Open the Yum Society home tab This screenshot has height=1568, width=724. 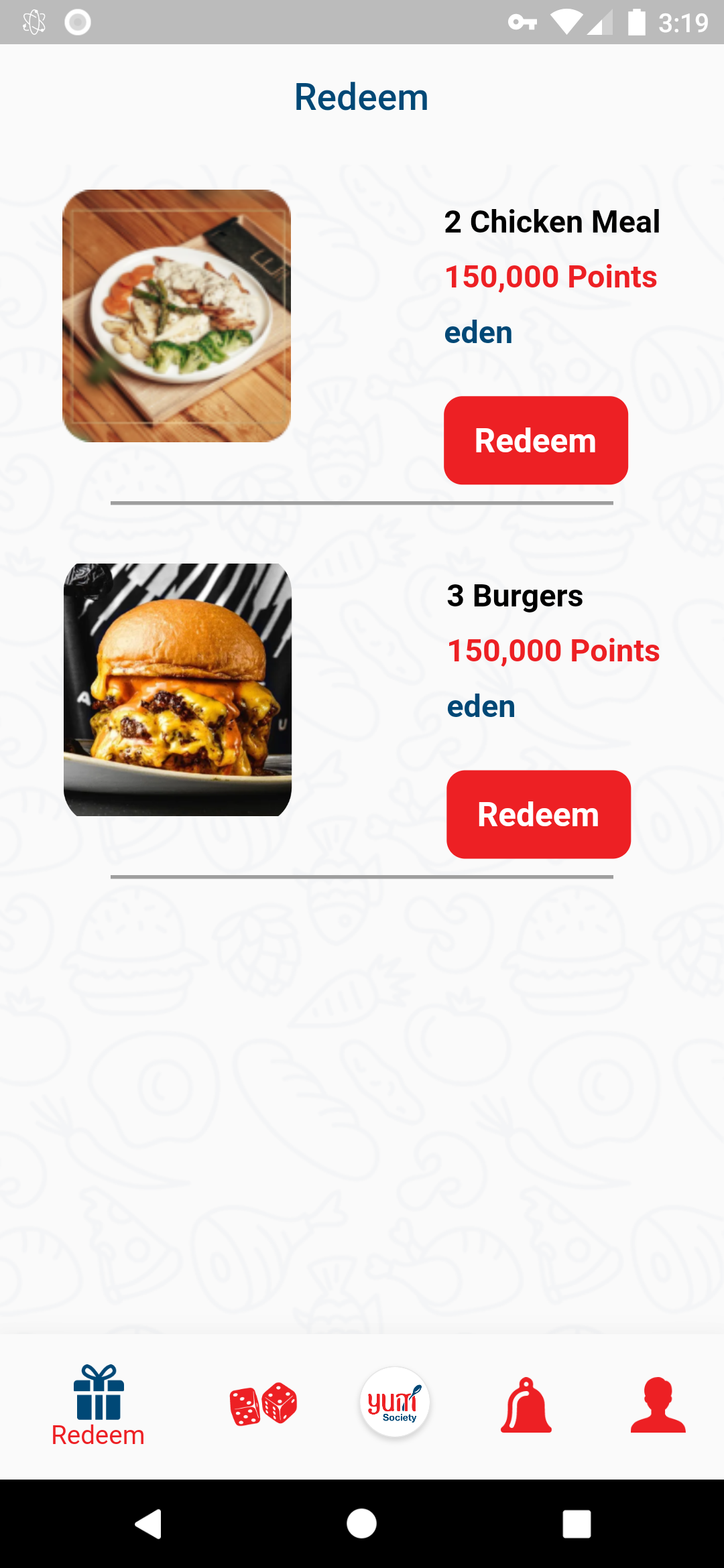pyautogui.click(x=395, y=1402)
